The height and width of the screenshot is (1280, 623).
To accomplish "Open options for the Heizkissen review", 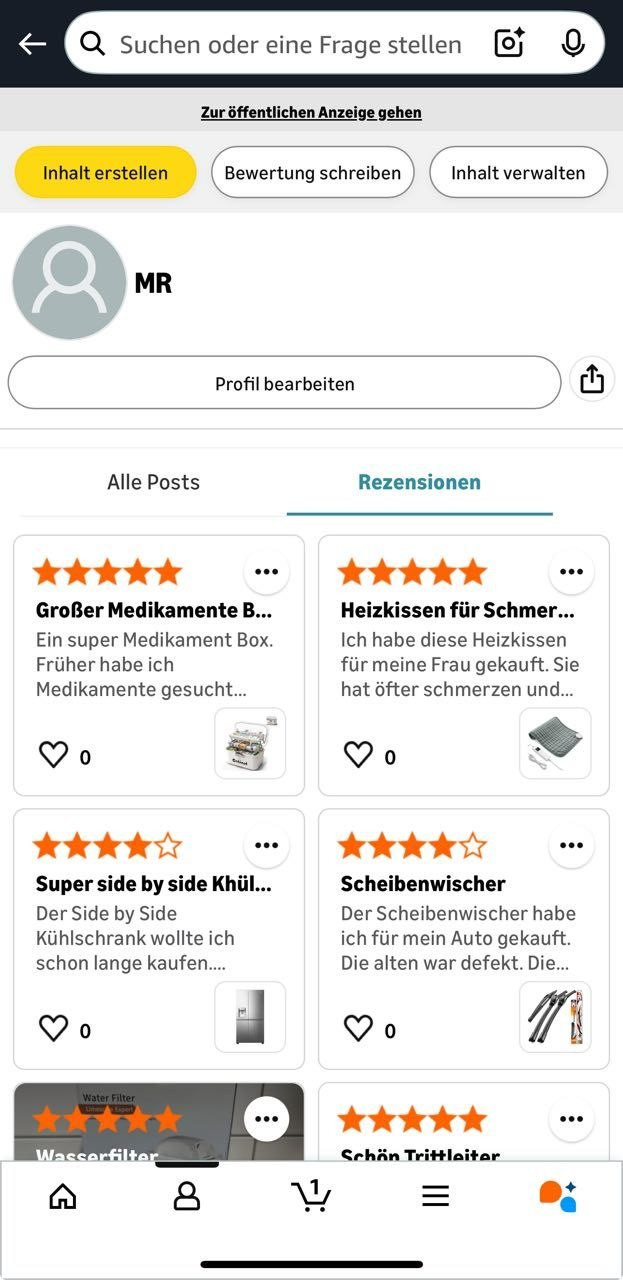I will point(571,572).
